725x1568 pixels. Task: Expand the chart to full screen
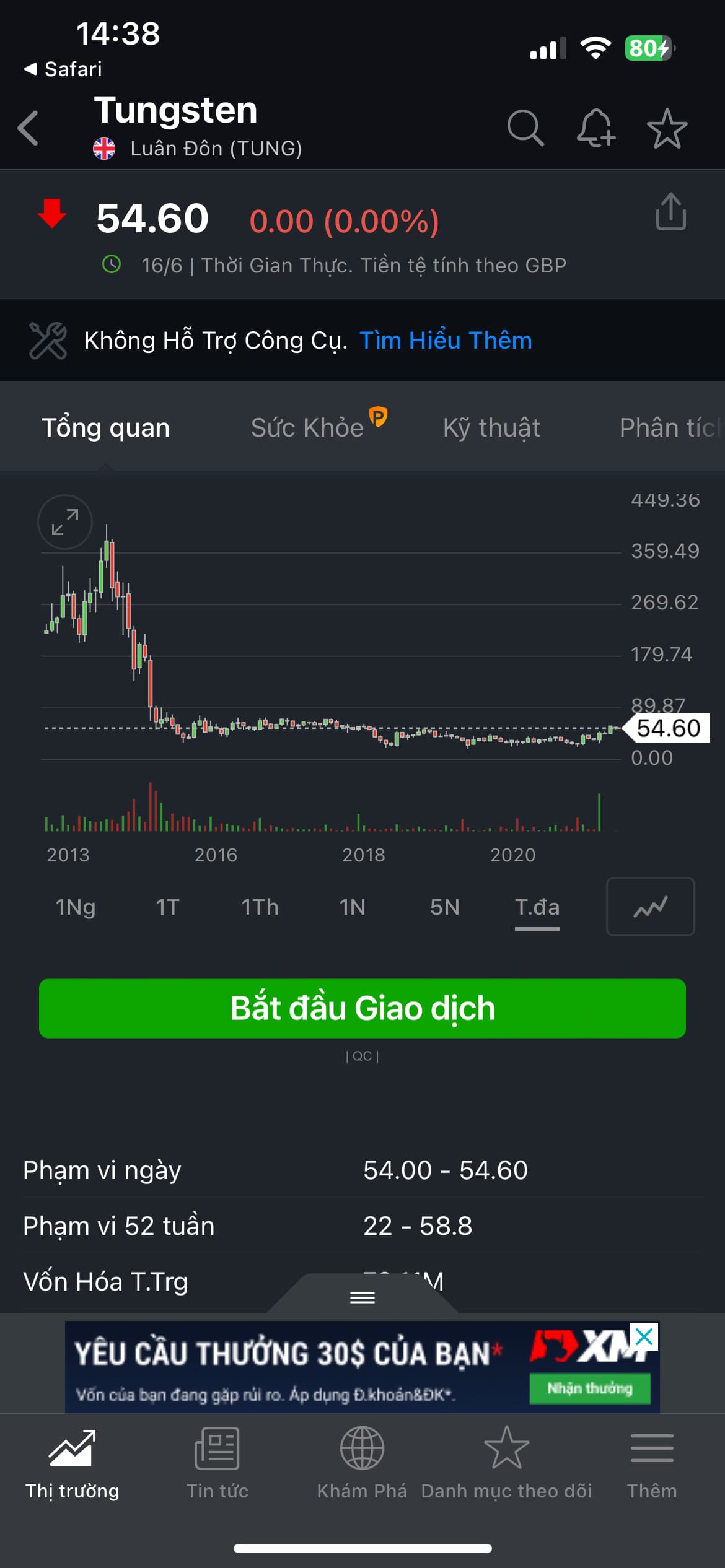coord(65,522)
